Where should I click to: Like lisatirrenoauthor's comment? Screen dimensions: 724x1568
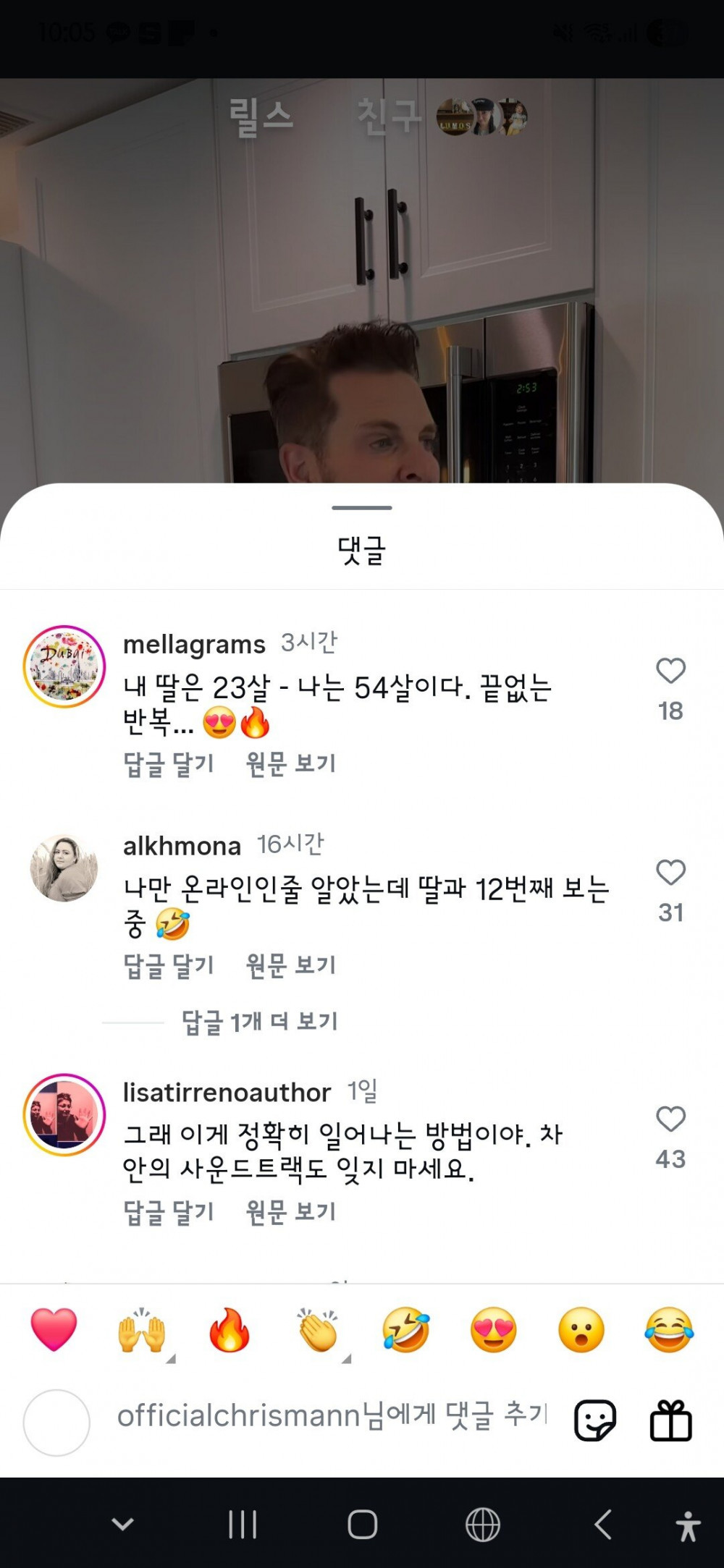click(670, 1119)
